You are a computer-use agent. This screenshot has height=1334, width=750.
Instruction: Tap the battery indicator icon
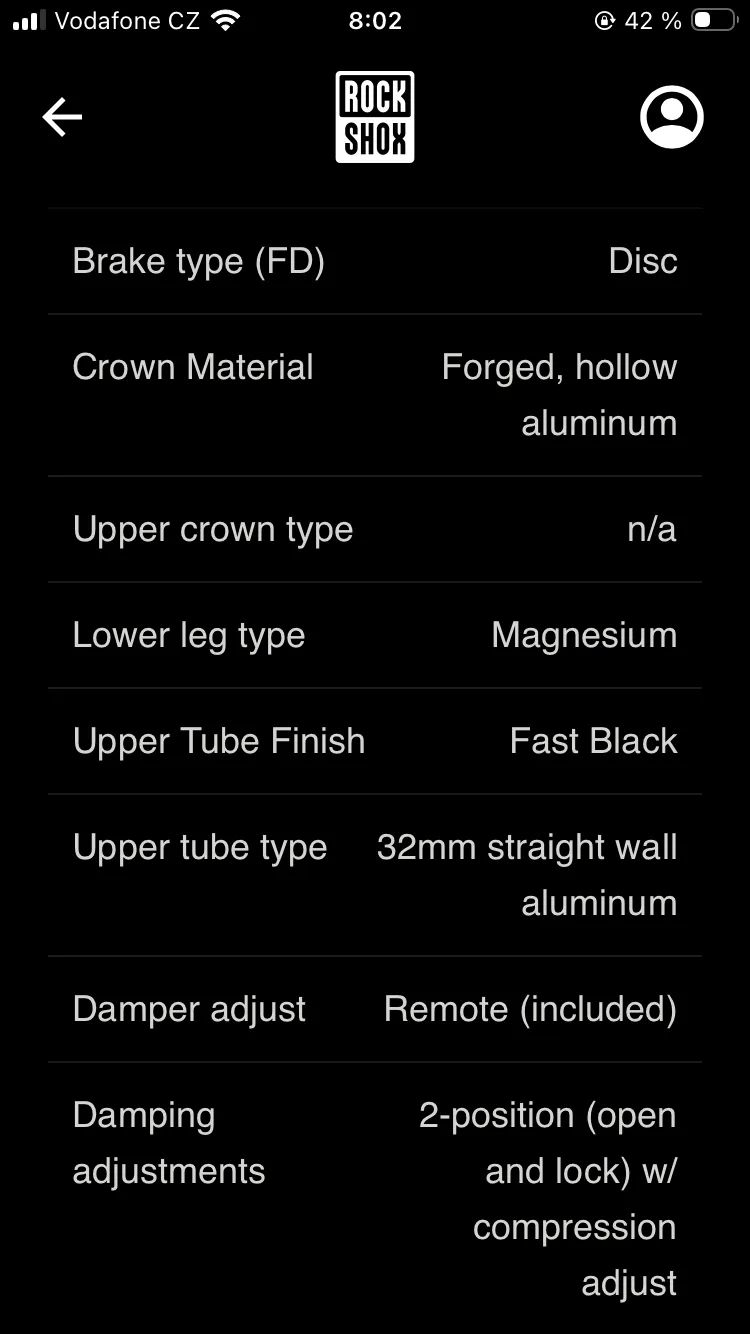click(x=713, y=20)
